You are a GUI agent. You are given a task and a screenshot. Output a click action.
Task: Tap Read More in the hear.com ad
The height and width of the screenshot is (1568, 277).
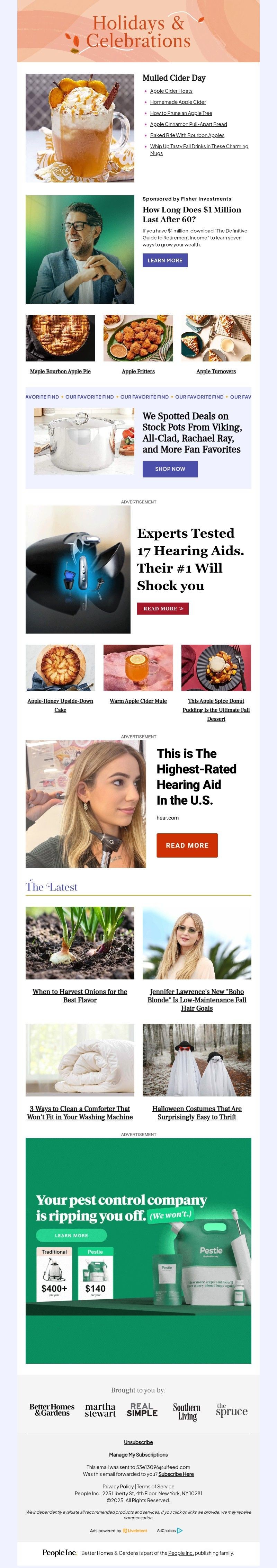point(187,845)
